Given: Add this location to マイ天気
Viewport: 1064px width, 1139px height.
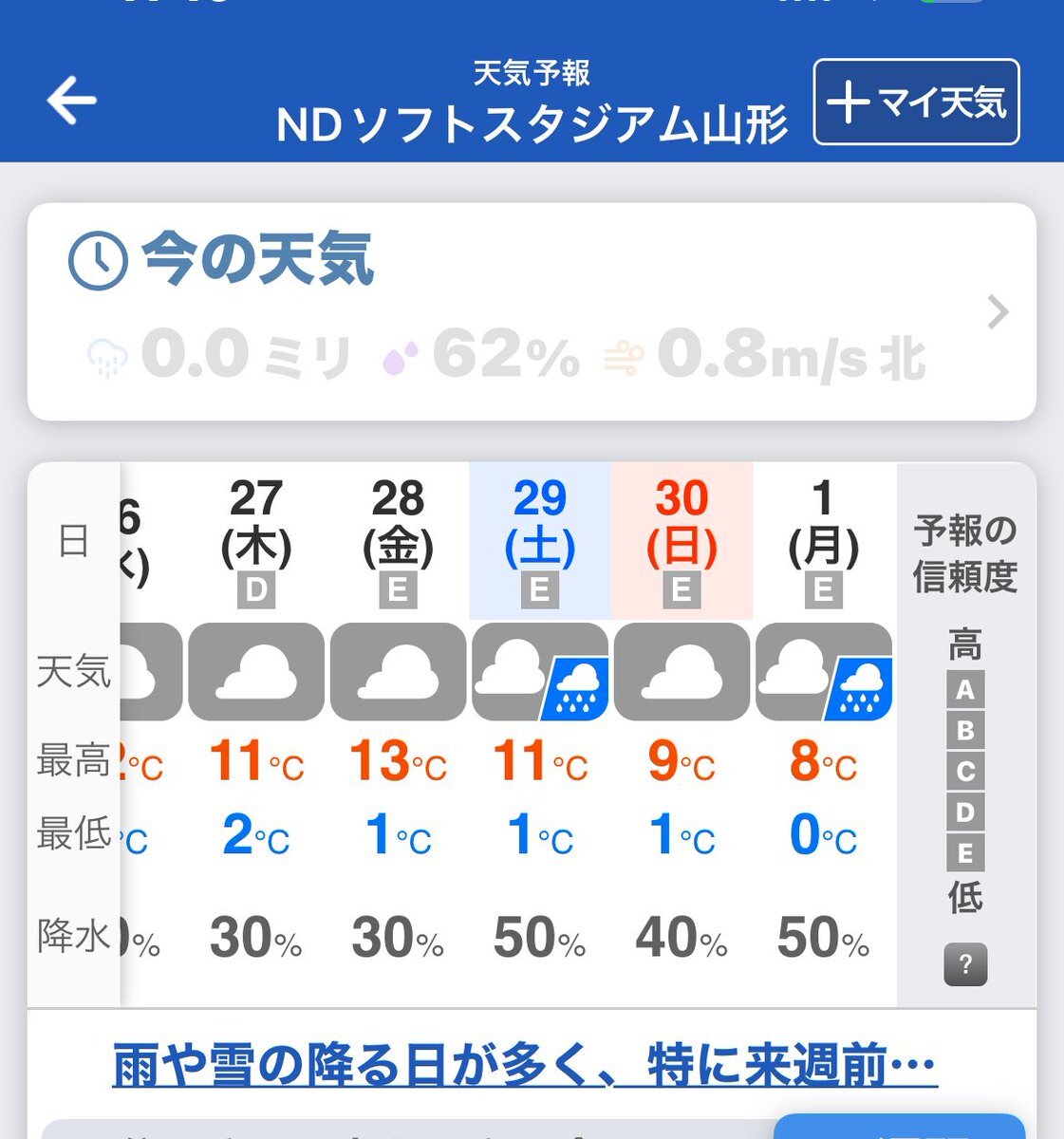Looking at the screenshot, I should pyautogui.click(x=916, y=102).
